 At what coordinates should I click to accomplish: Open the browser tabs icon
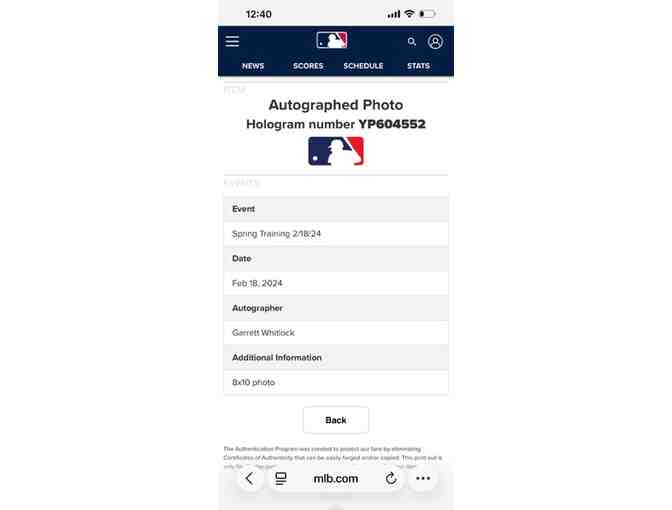click(281, 478)
